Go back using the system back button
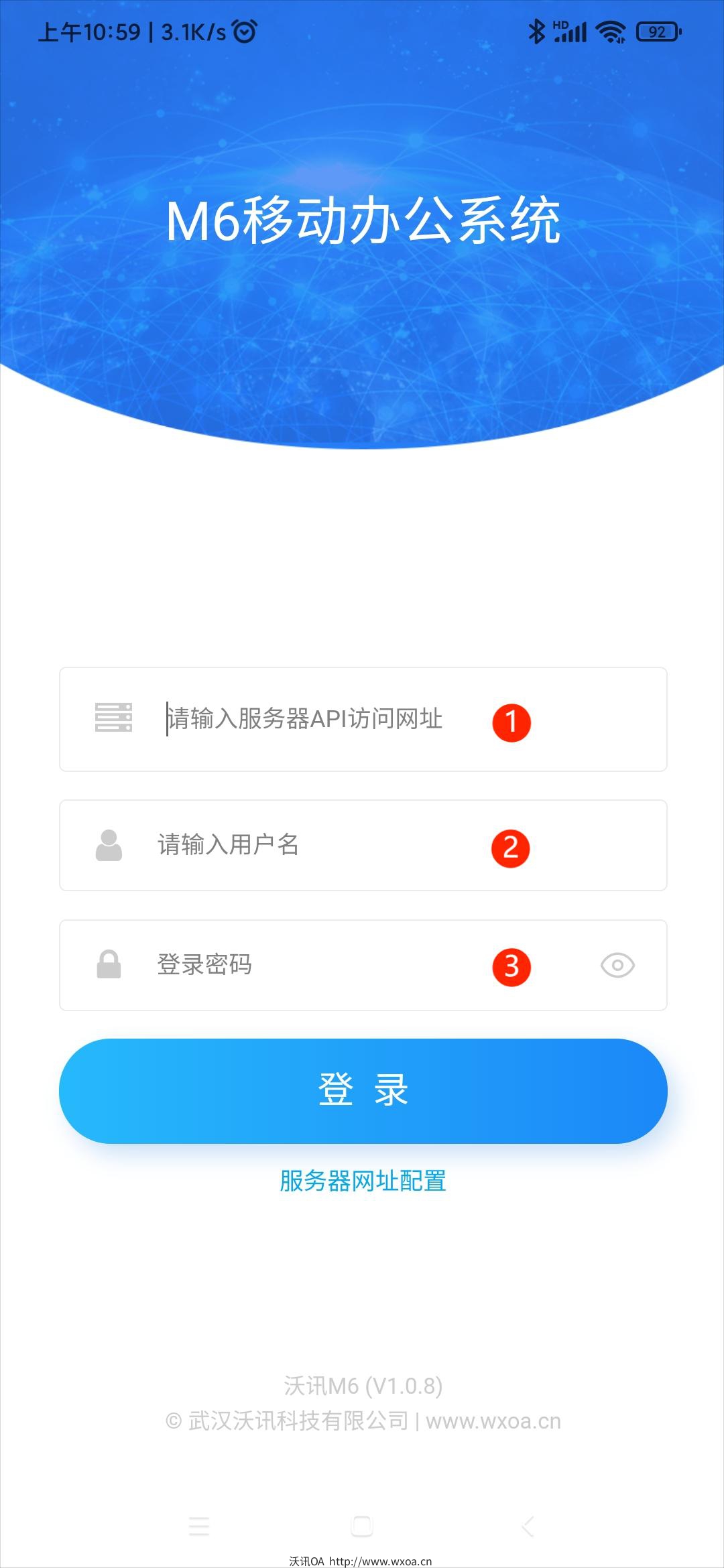Screen dimensions: 724x1568 pos(528,1526)
